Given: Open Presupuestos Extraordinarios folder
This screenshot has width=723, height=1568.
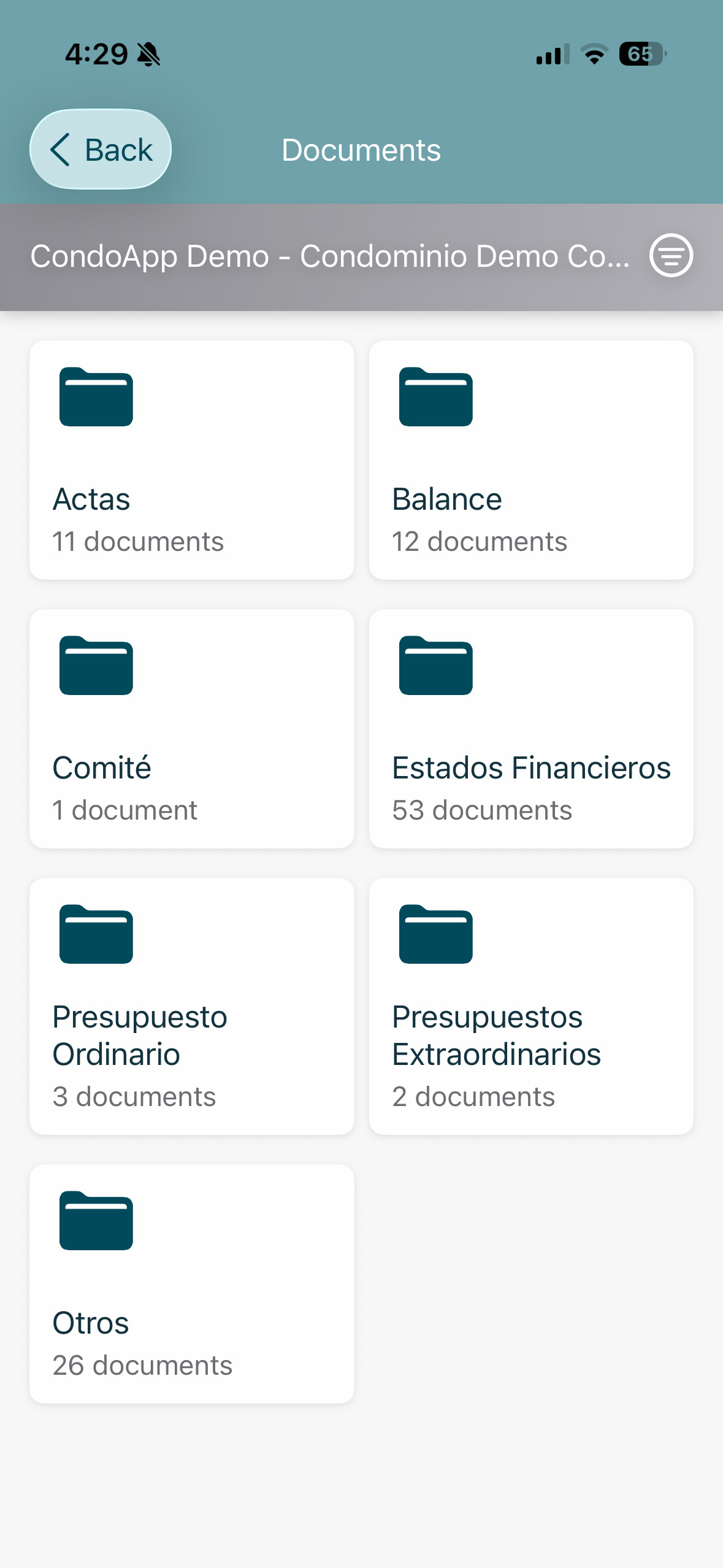Looking at the screenshot, I should pos(531,1006).
